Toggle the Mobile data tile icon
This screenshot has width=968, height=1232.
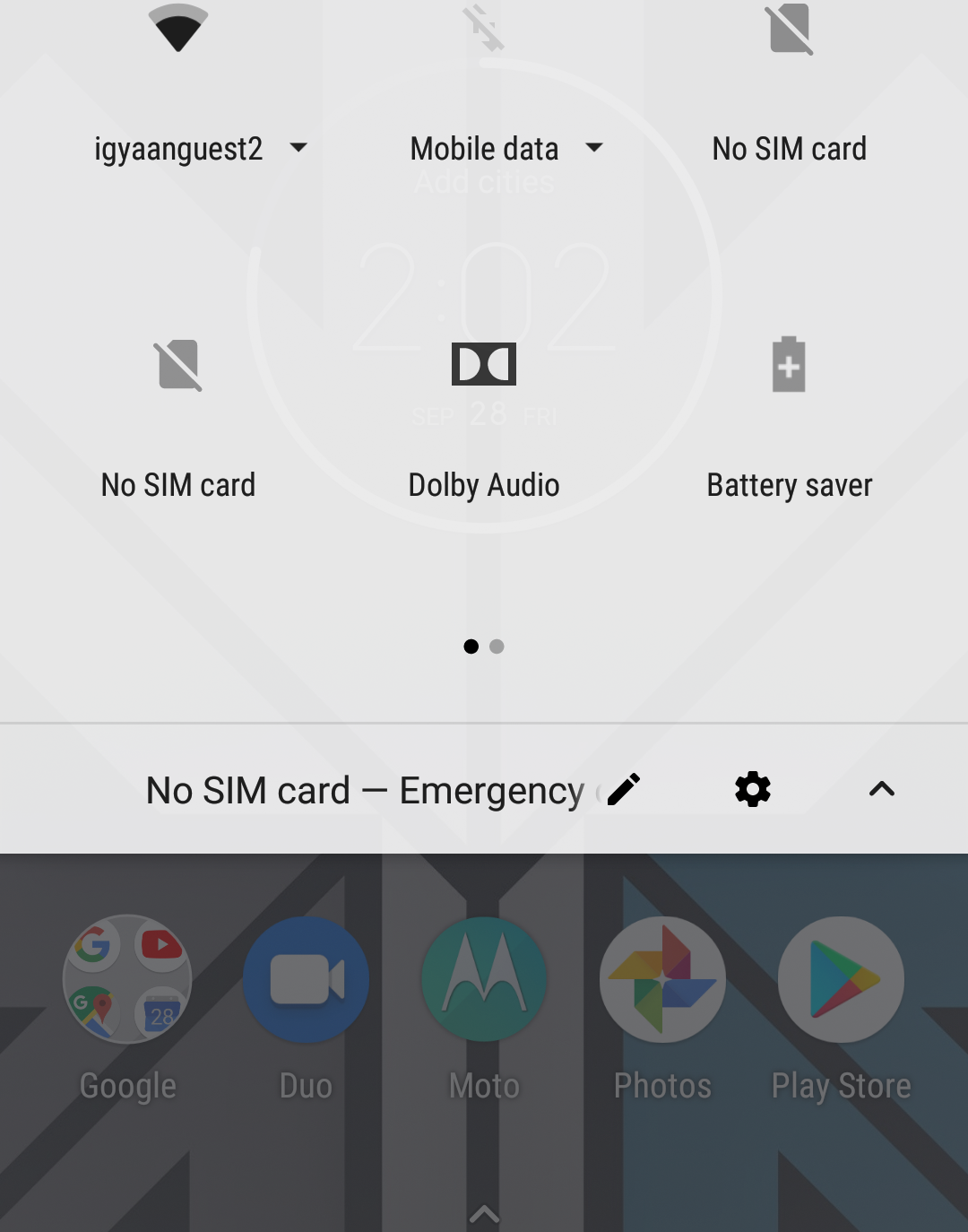(x=484, y=29)
